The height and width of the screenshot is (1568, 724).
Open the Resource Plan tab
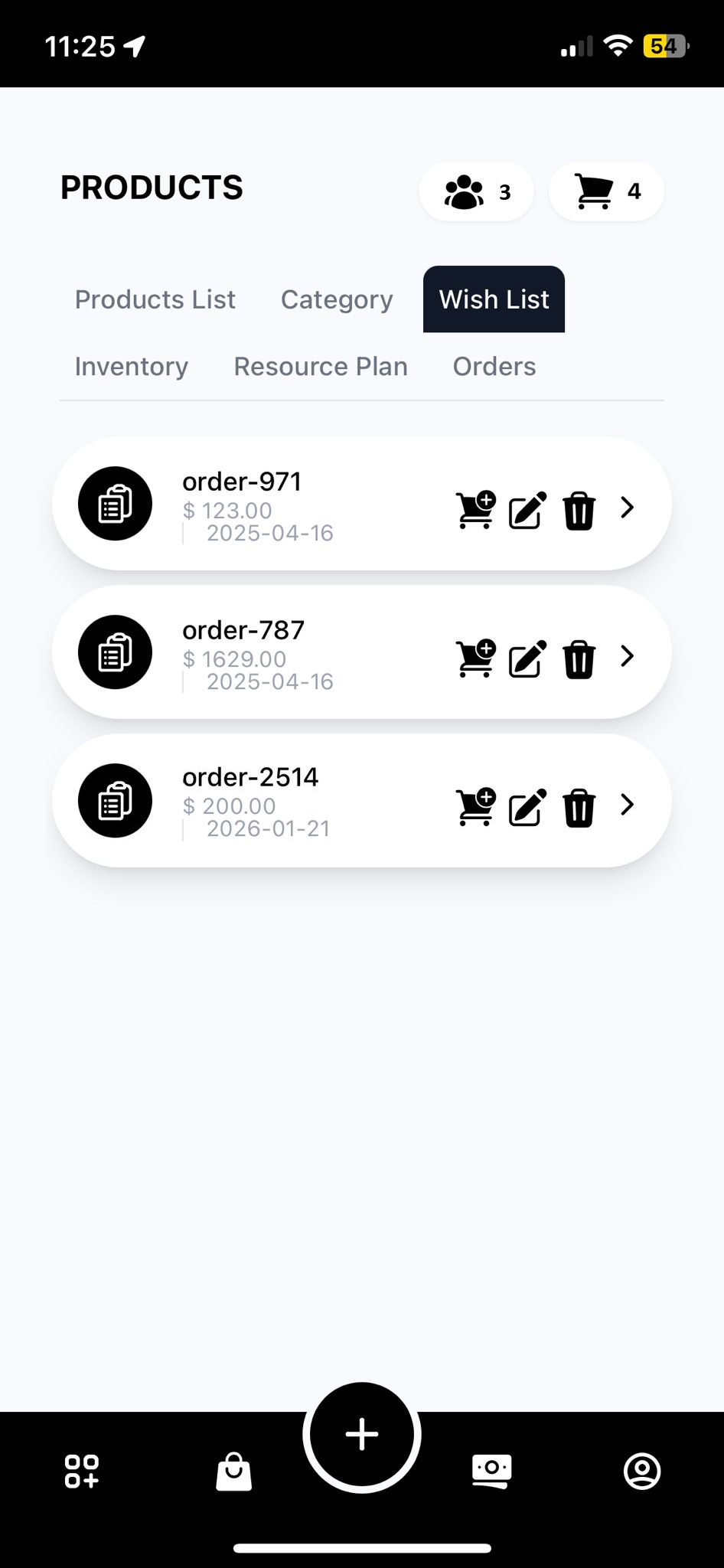pyautogui.click(x=320, y=367)
